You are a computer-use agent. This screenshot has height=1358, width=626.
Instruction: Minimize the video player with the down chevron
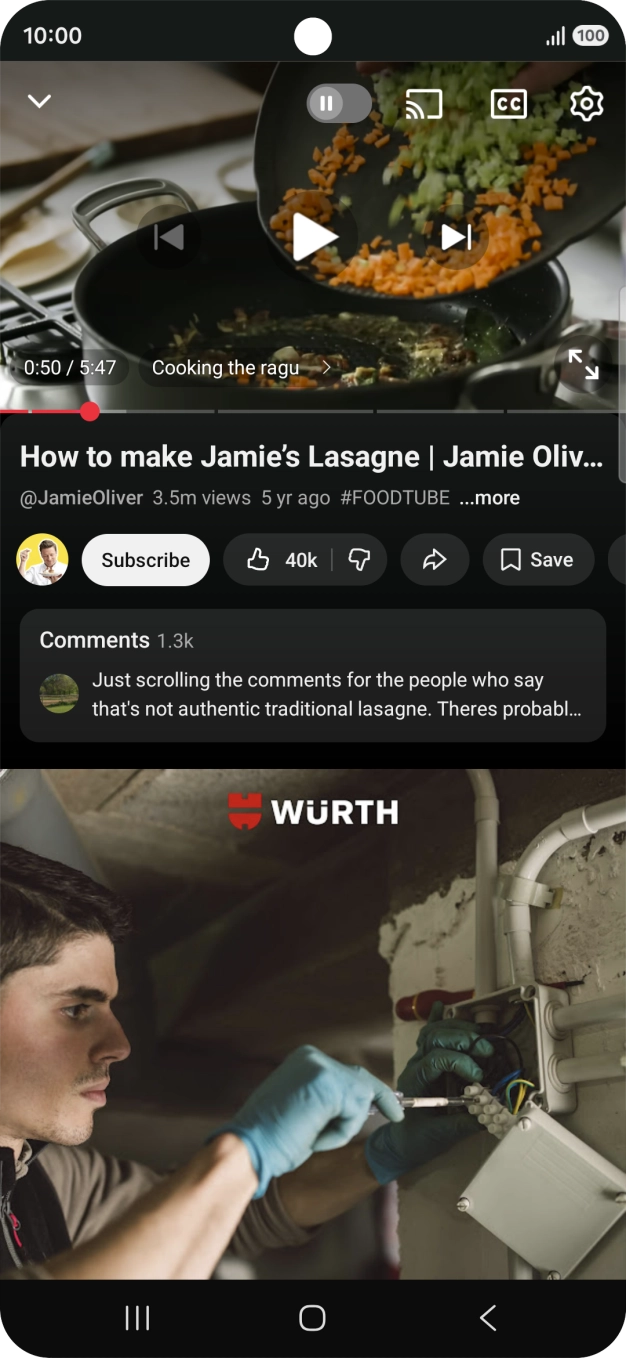tap(39, 102)
